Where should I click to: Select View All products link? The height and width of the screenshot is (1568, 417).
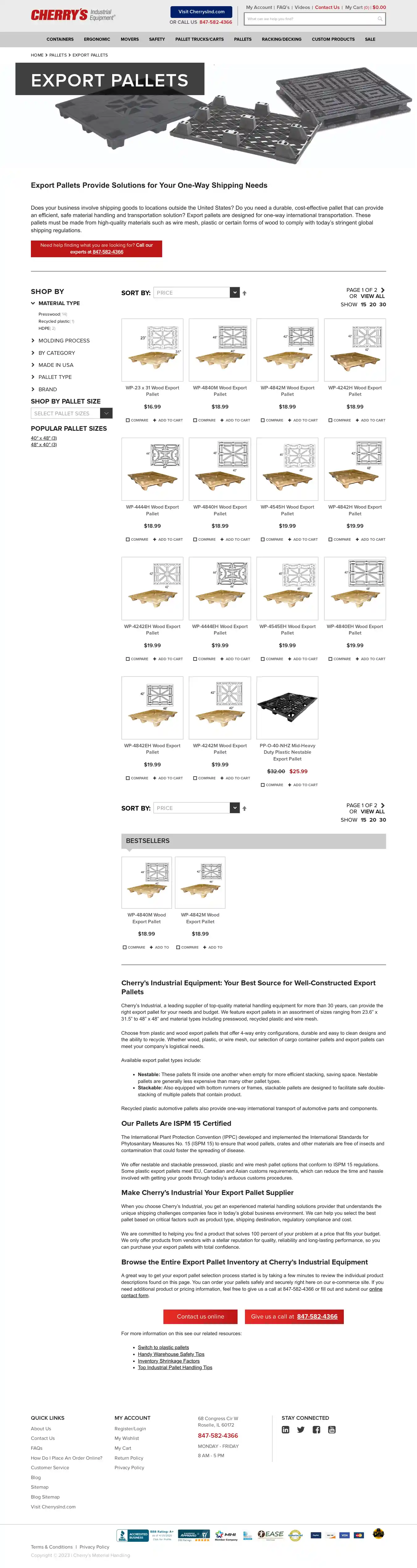click(373, 296)
